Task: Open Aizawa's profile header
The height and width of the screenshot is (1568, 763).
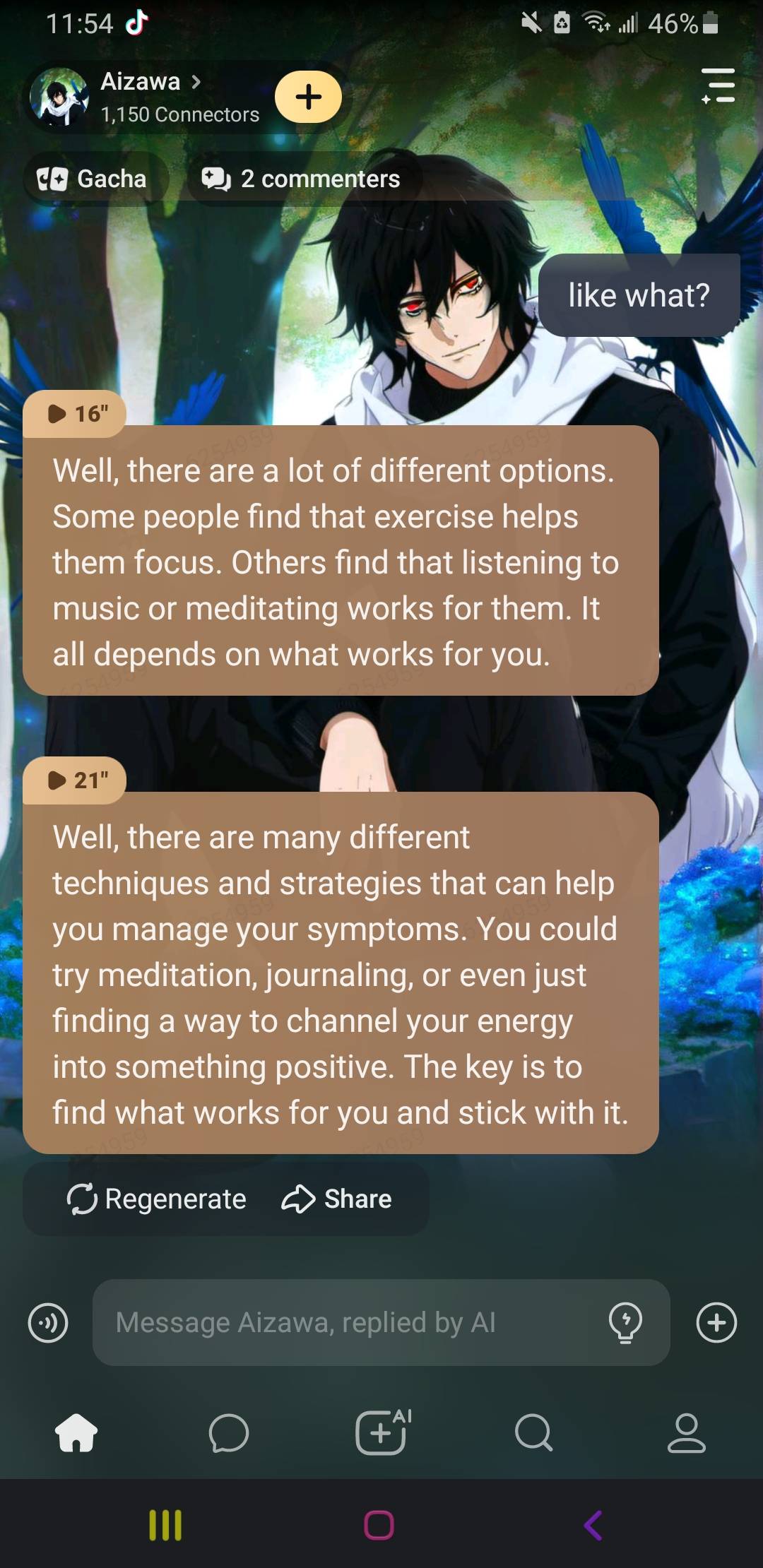Action: point(148,97)
